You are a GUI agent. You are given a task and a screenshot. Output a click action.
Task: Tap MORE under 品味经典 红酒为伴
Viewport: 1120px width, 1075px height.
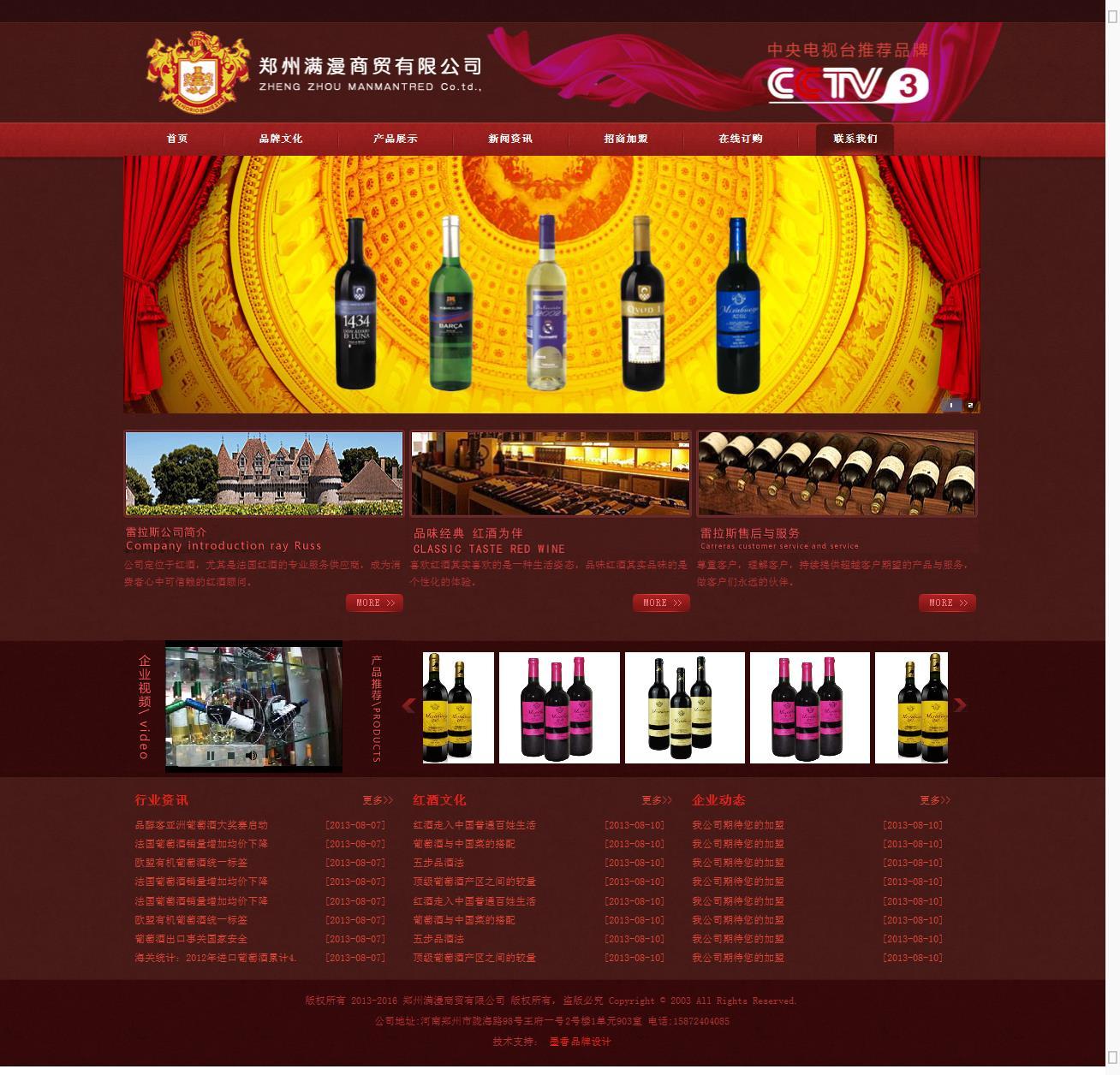click(x=661, y=603)
